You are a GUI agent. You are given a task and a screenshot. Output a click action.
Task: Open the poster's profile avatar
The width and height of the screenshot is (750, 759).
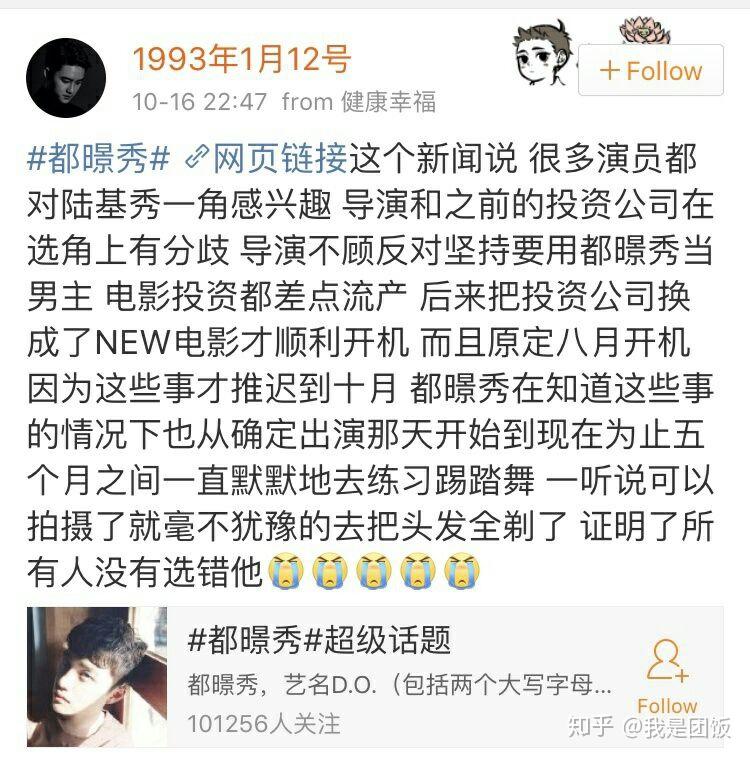66,79
